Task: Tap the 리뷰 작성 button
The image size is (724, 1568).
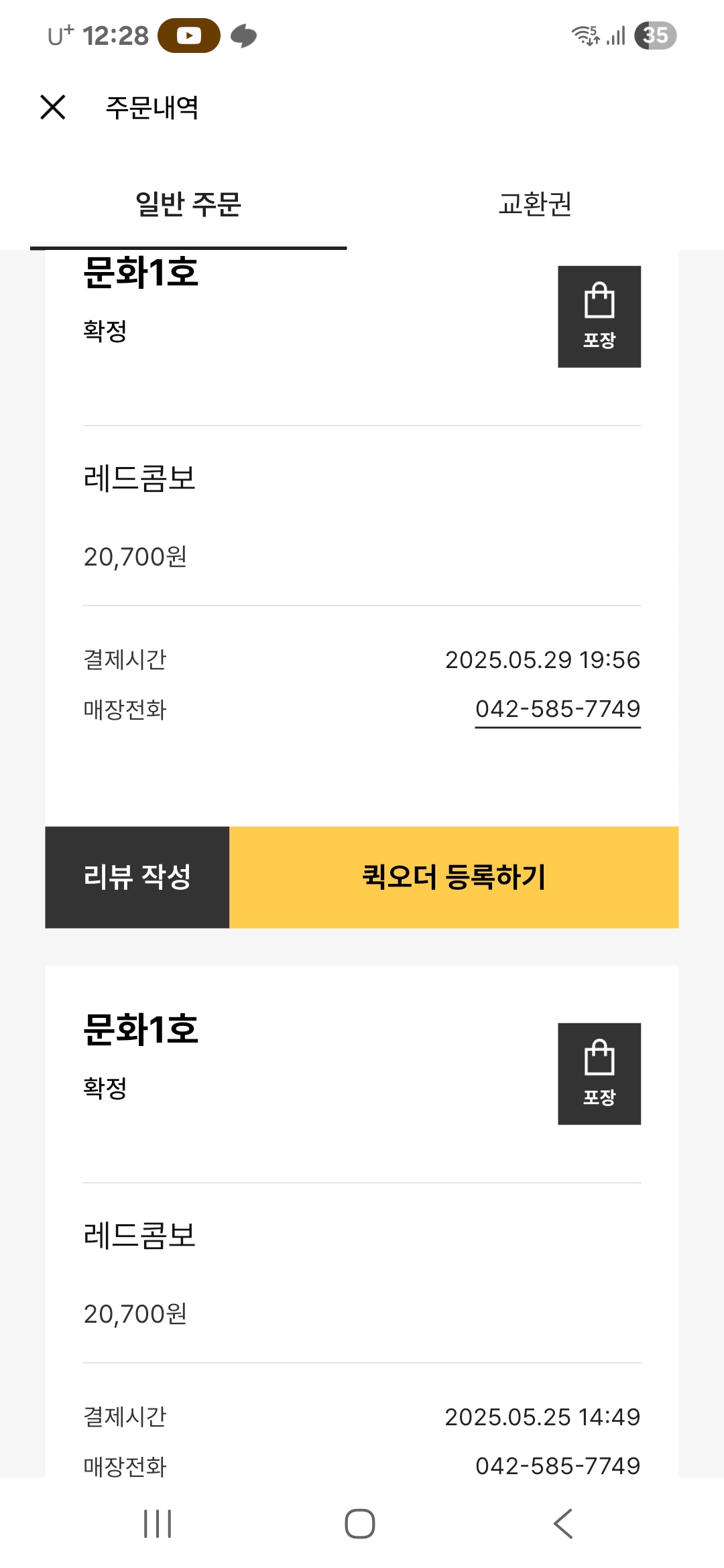Action: 137,877
